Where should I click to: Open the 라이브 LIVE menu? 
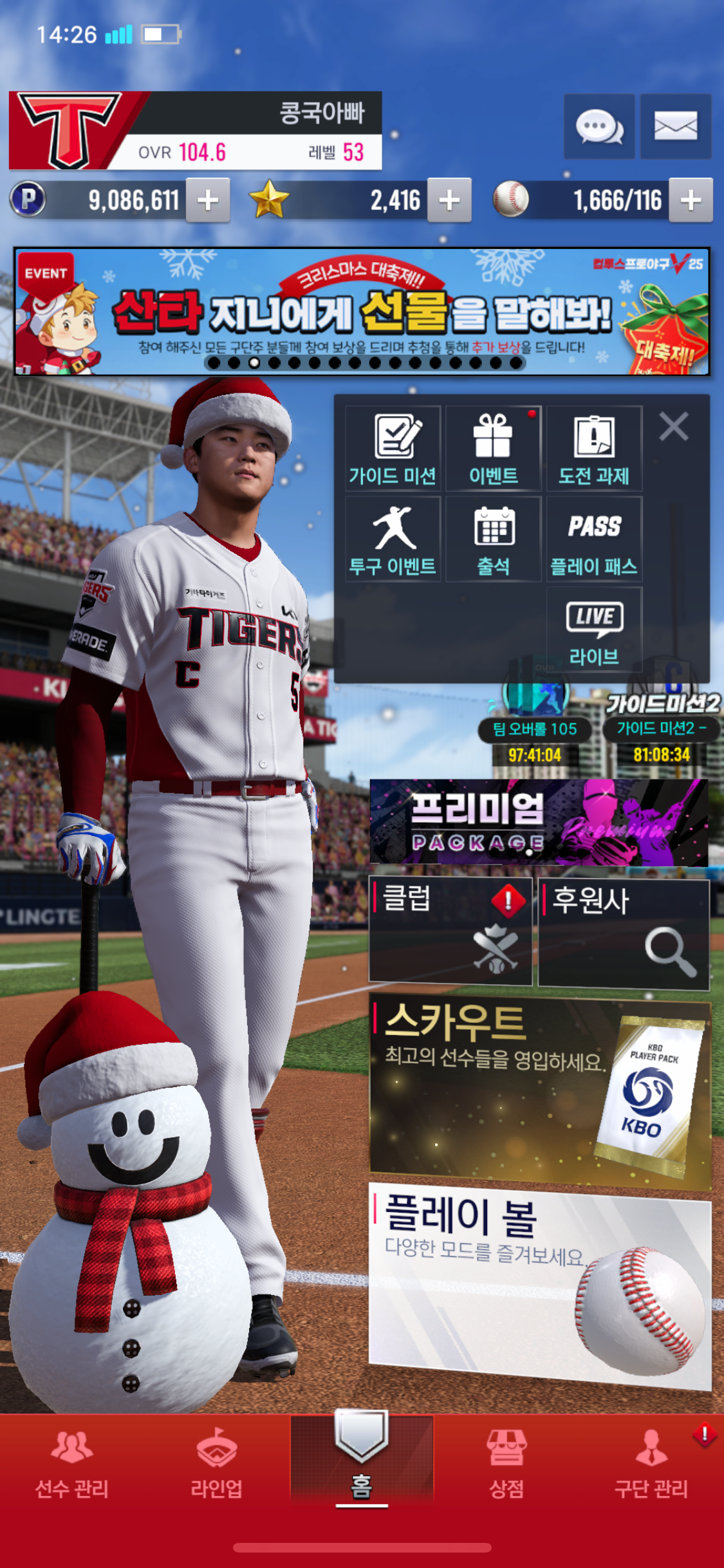point(593,630)
